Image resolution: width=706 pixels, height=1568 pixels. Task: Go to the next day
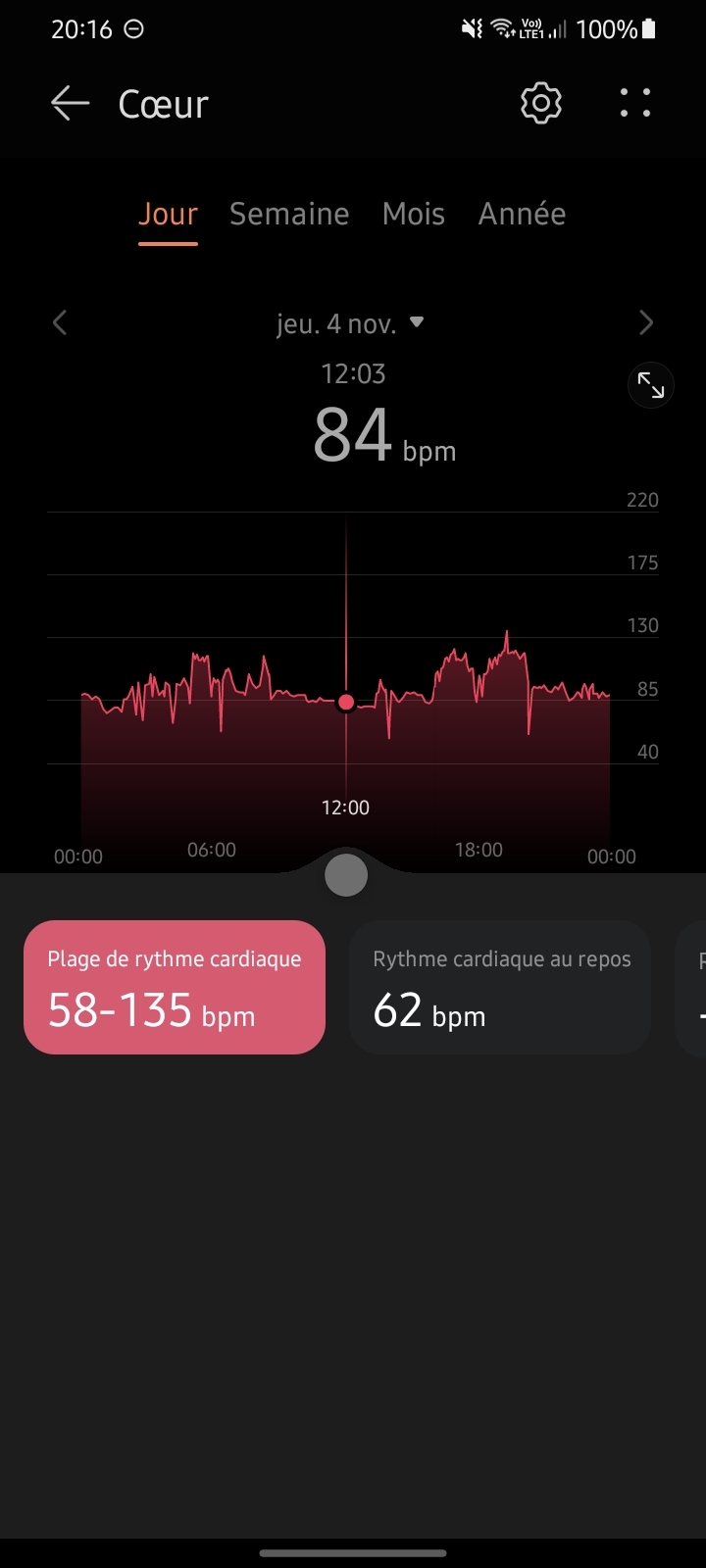click(x=645, y=322)
